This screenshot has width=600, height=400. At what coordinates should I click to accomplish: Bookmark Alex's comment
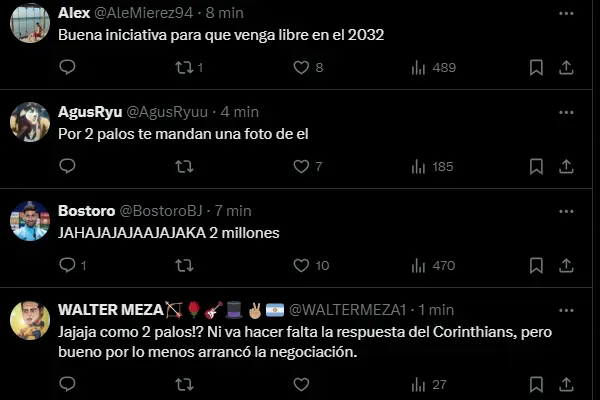[x=536, y=67]
